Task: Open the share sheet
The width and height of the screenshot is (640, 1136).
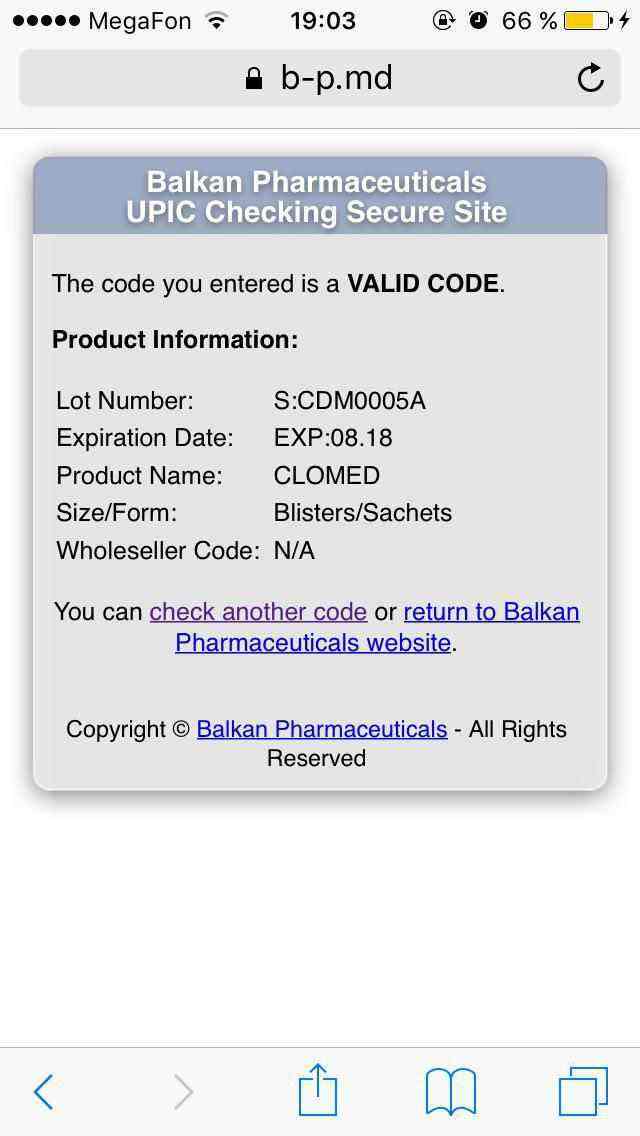Action: (318, 1090)
